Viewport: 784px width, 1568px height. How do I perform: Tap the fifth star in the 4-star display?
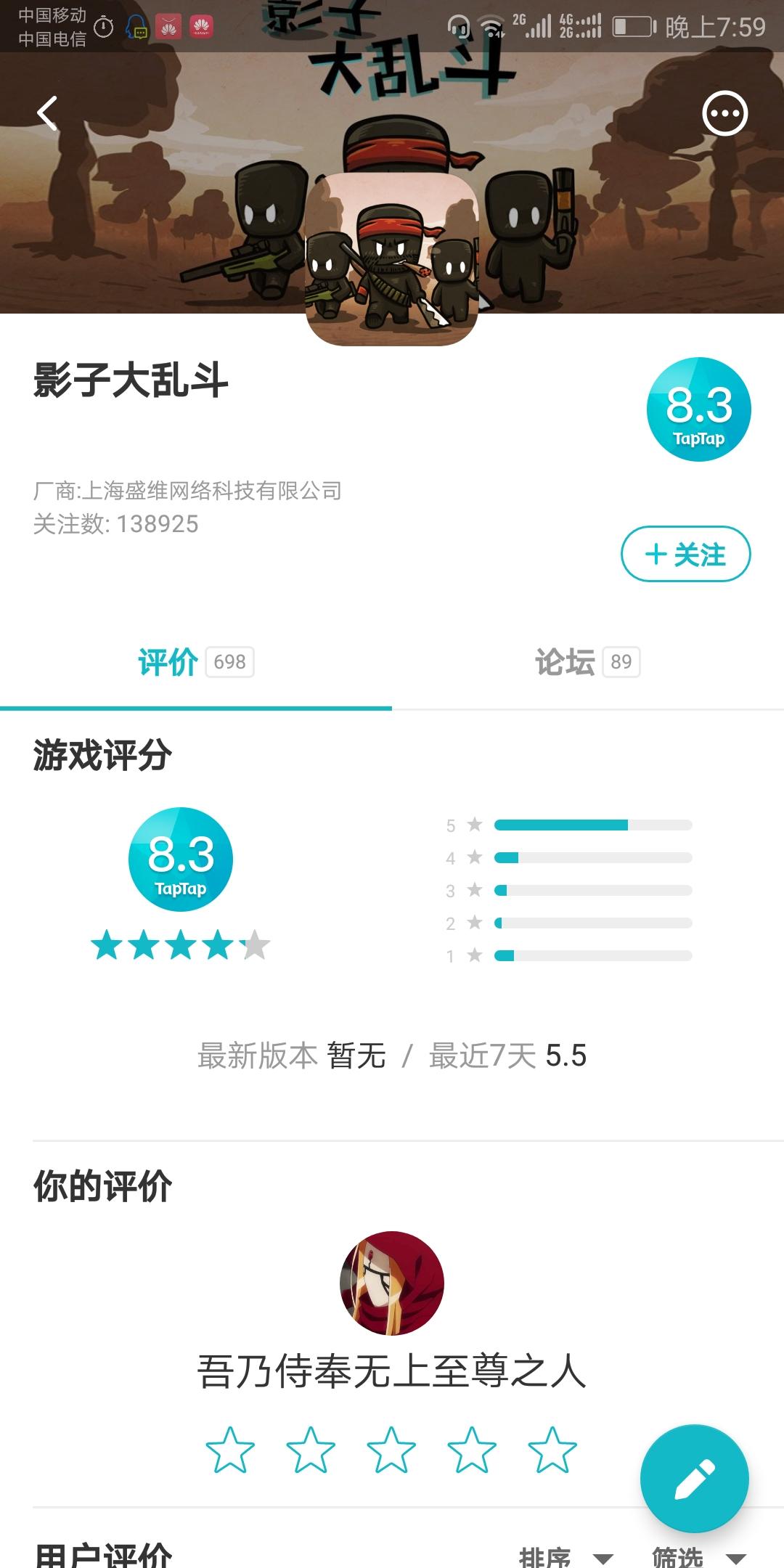[x=254, y=945]
